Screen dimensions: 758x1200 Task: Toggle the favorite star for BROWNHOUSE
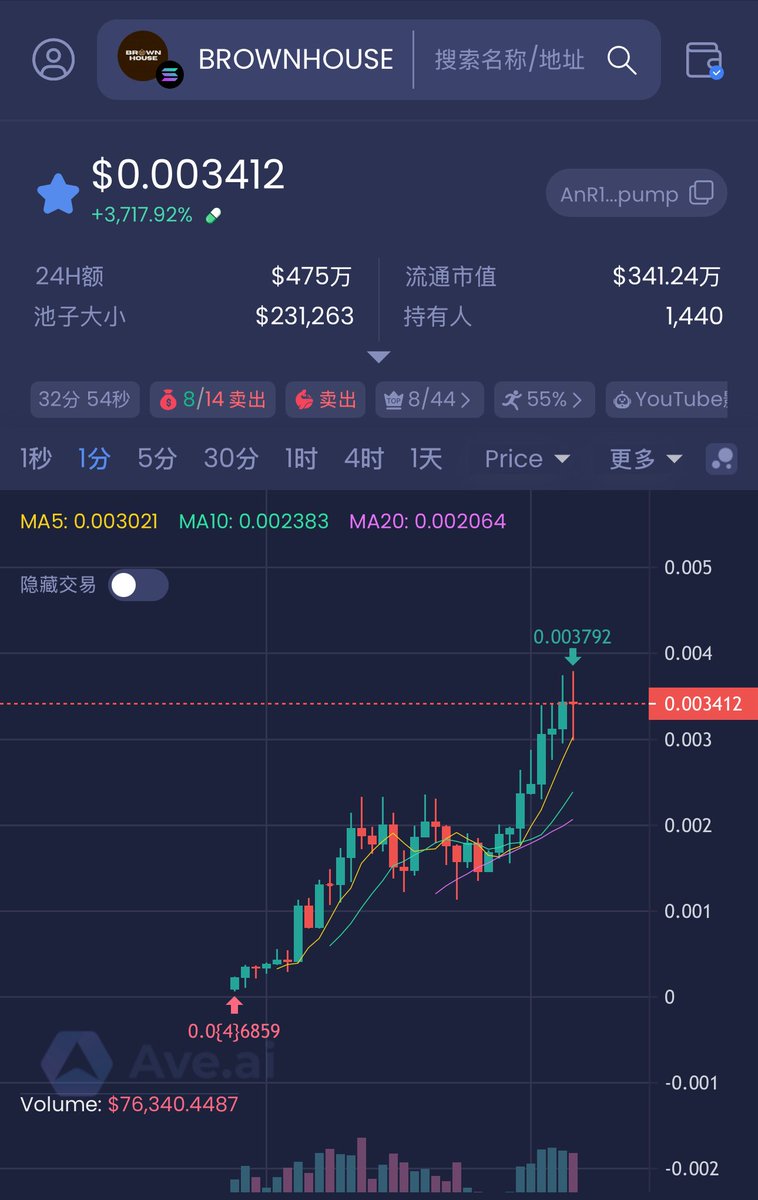click(x=58, y=194)
